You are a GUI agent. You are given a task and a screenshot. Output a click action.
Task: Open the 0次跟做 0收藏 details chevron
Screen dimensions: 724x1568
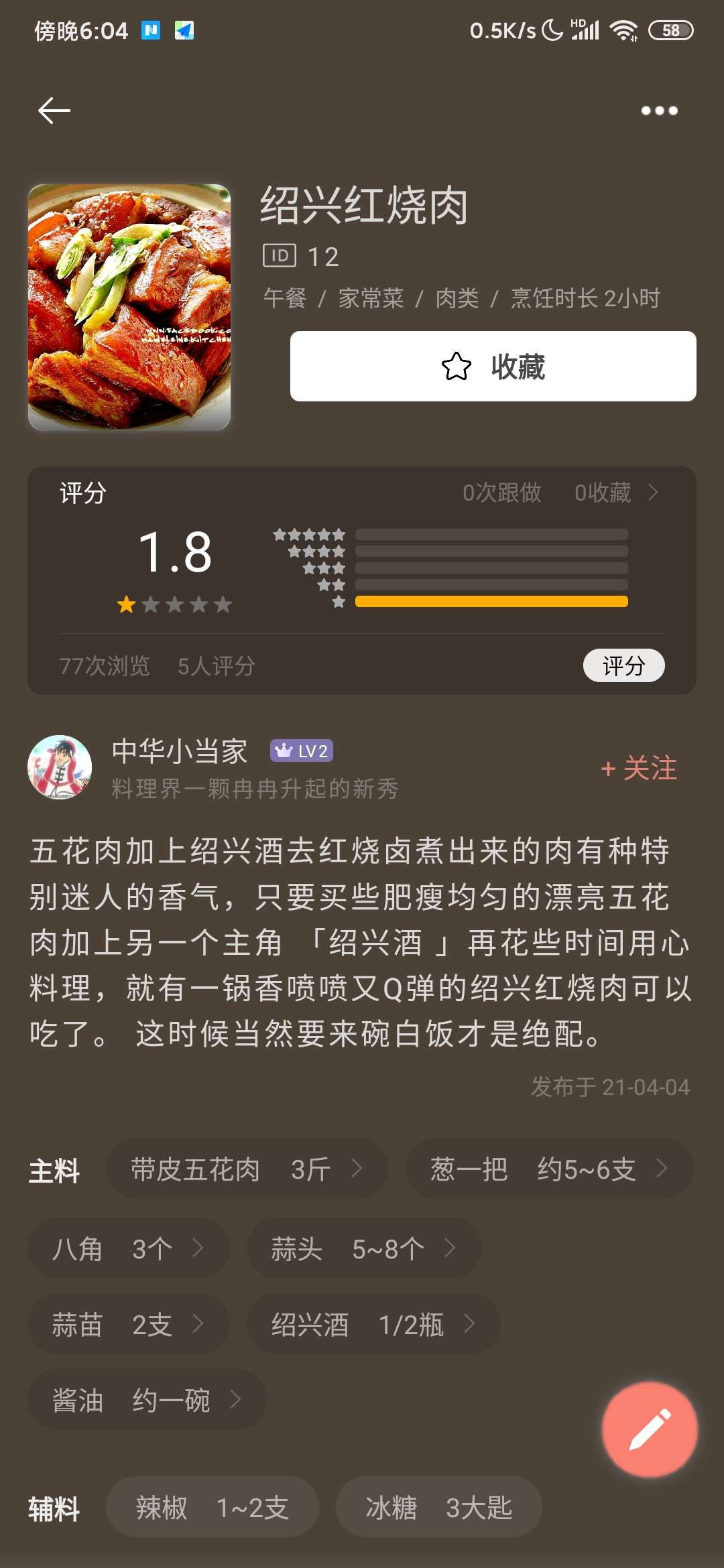[x=653, y=493]
